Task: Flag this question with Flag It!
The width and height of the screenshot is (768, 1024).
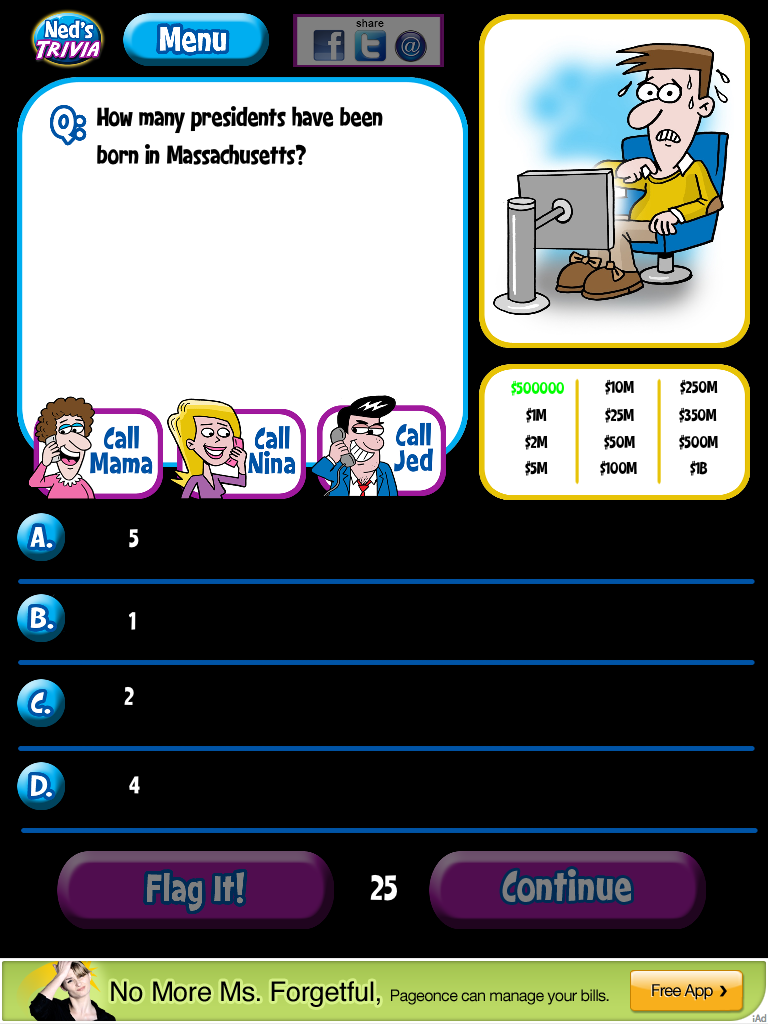Action: pos(194,889)
